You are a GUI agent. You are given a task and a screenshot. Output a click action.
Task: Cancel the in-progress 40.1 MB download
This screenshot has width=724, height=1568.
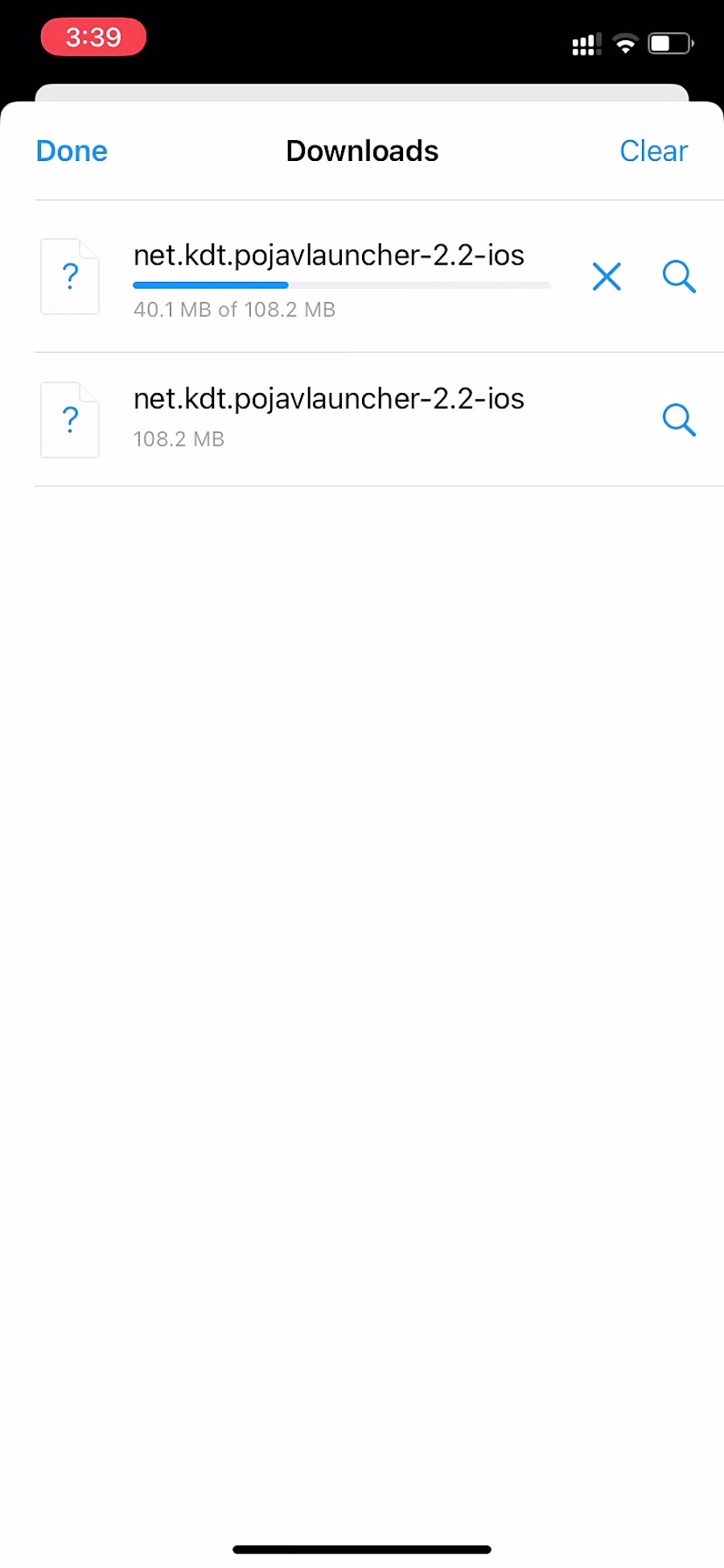point(607,276)
